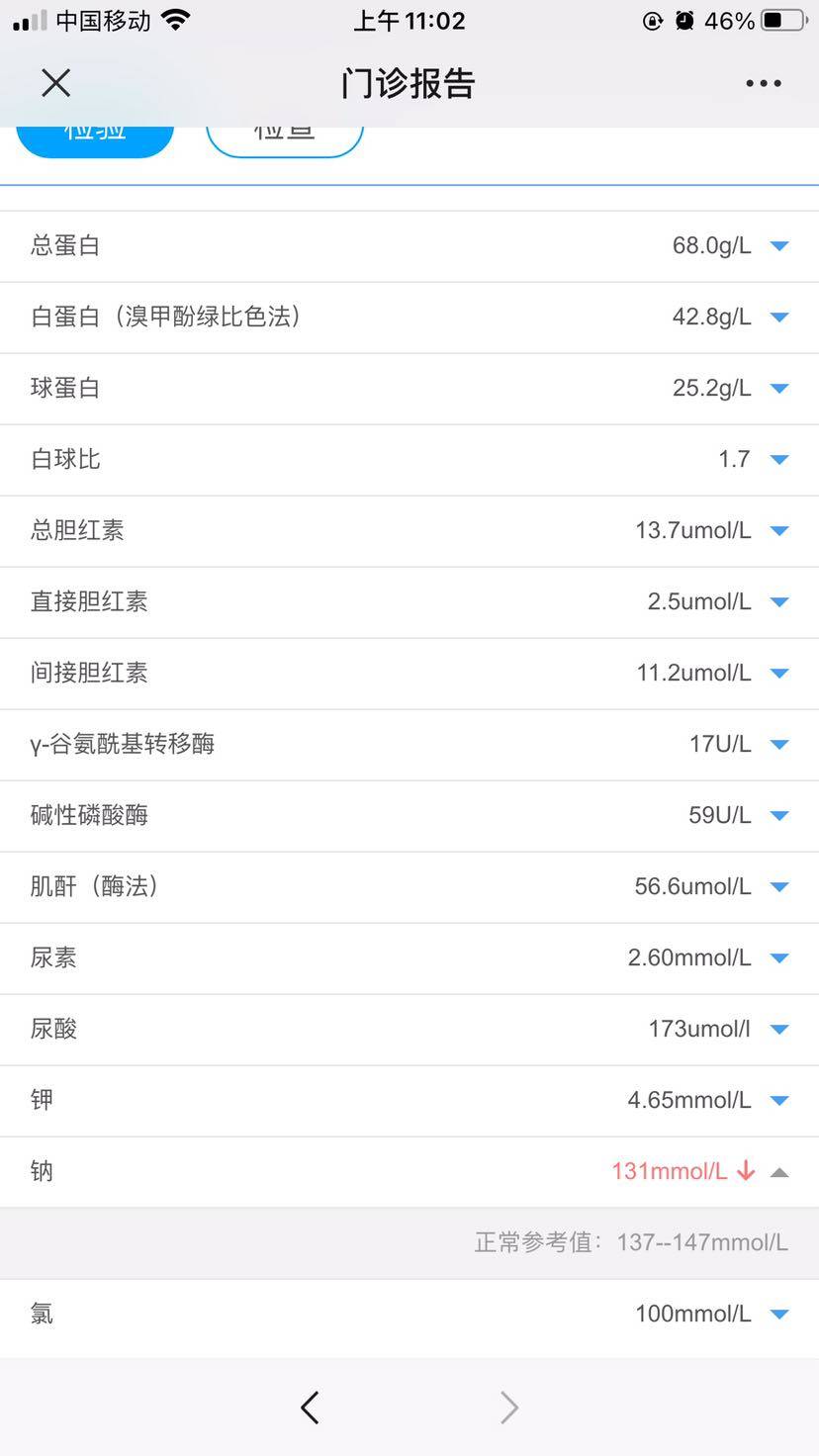Expand the 总蛋白 reference range
Image resolution: width=819 pixels, height=1456 pixels.
[x=778, y=246]
